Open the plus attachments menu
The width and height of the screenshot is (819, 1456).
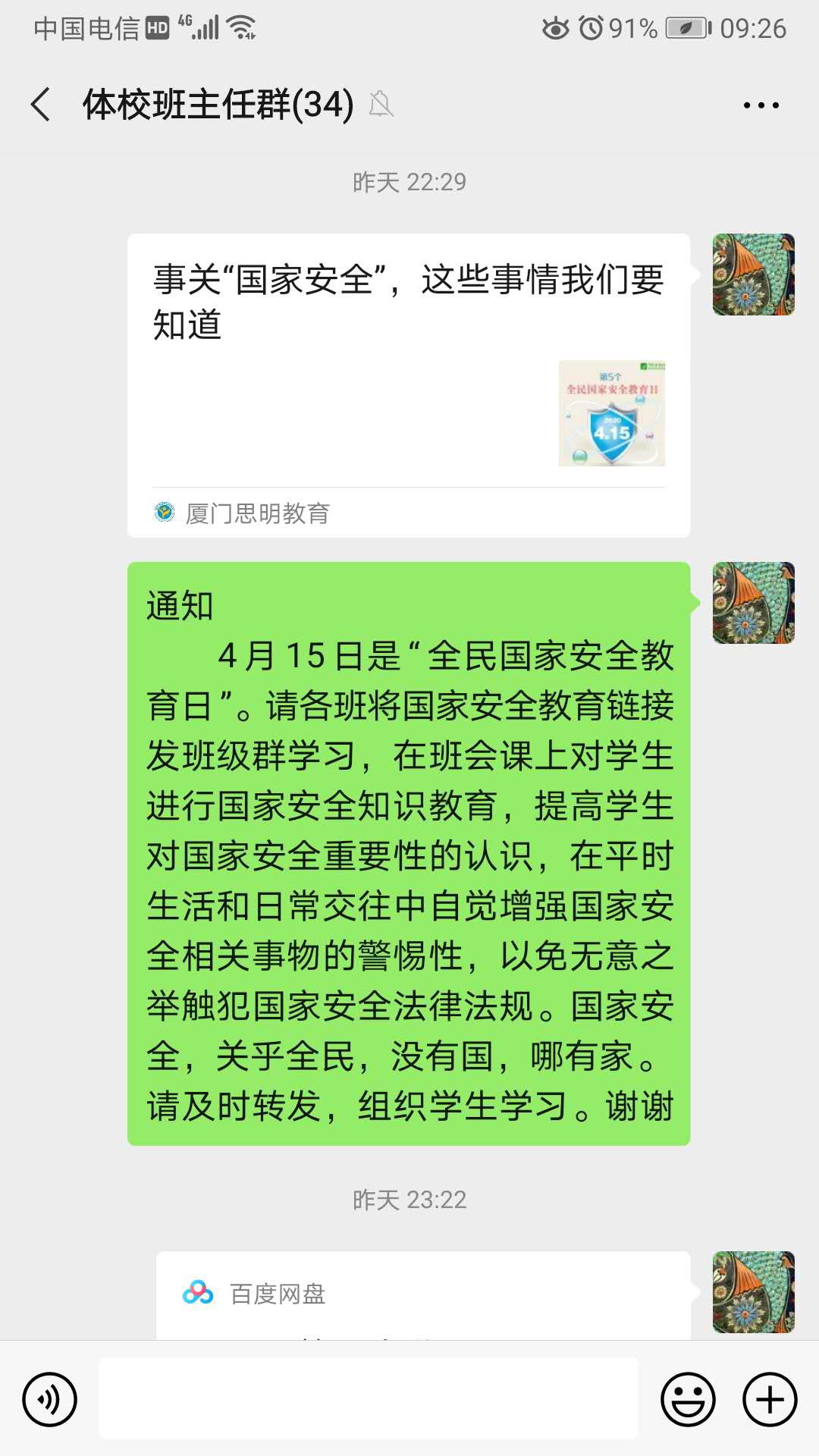[769, 1399]
